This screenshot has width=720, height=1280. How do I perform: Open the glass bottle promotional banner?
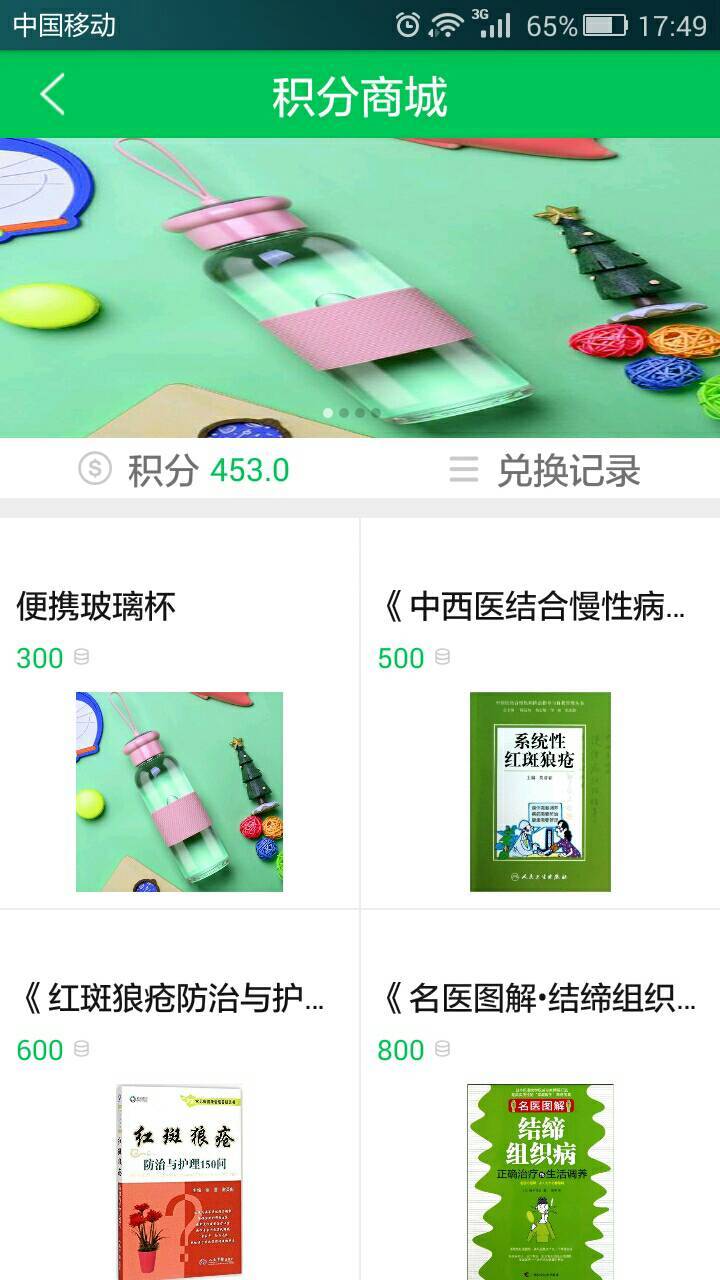pyautogui.click(x=360, y=288)
